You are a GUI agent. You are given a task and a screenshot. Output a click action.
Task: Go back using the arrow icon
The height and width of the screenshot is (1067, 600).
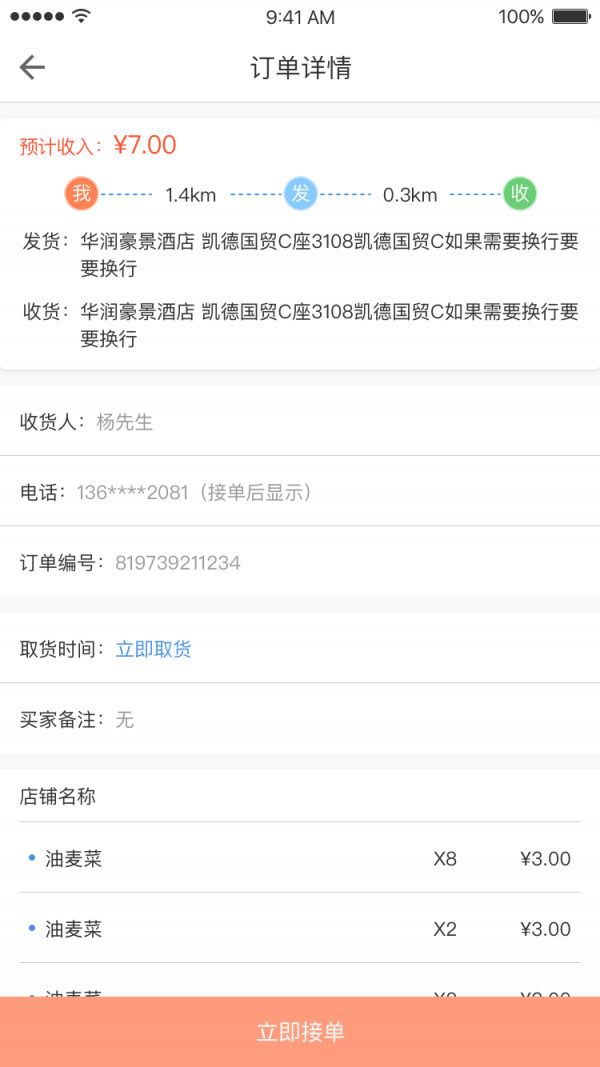(32, 67)
